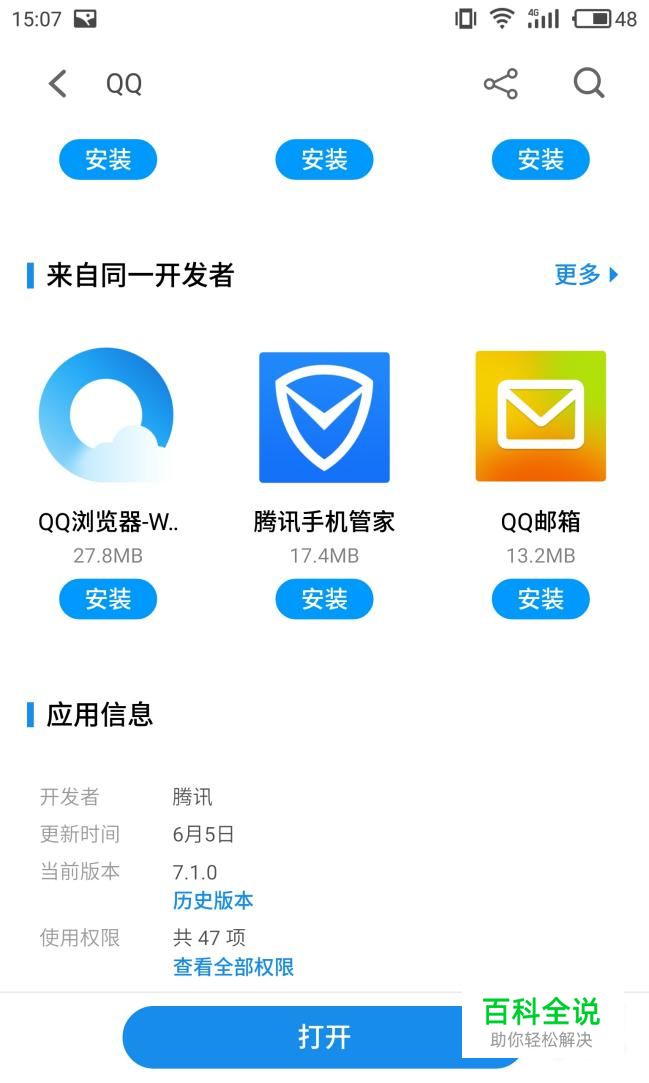The image size is (649, 1083).
Task: Open the search magnifier icon
Action: (x=589, y=84)
